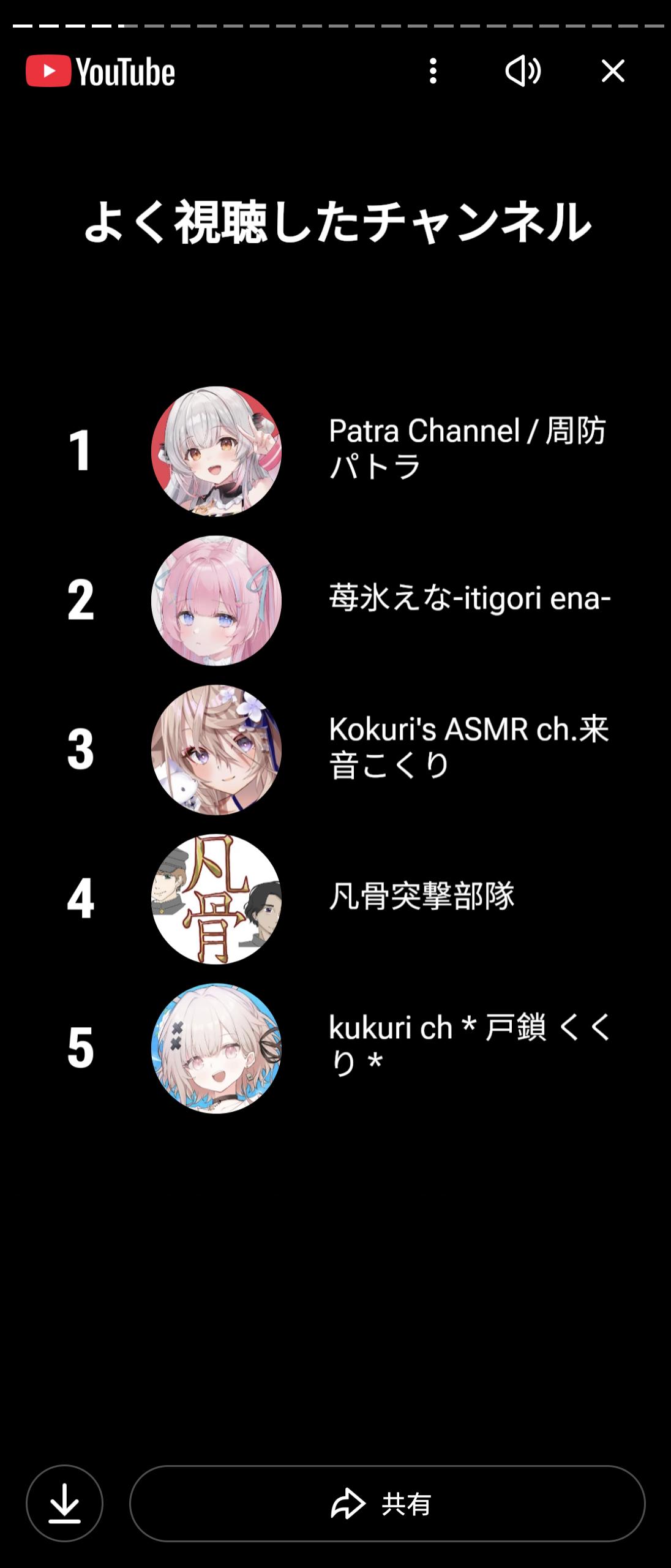The width and height of the screenshot is (671, 1568).
Task: Download this recap card
Action: coord(64,1503)
